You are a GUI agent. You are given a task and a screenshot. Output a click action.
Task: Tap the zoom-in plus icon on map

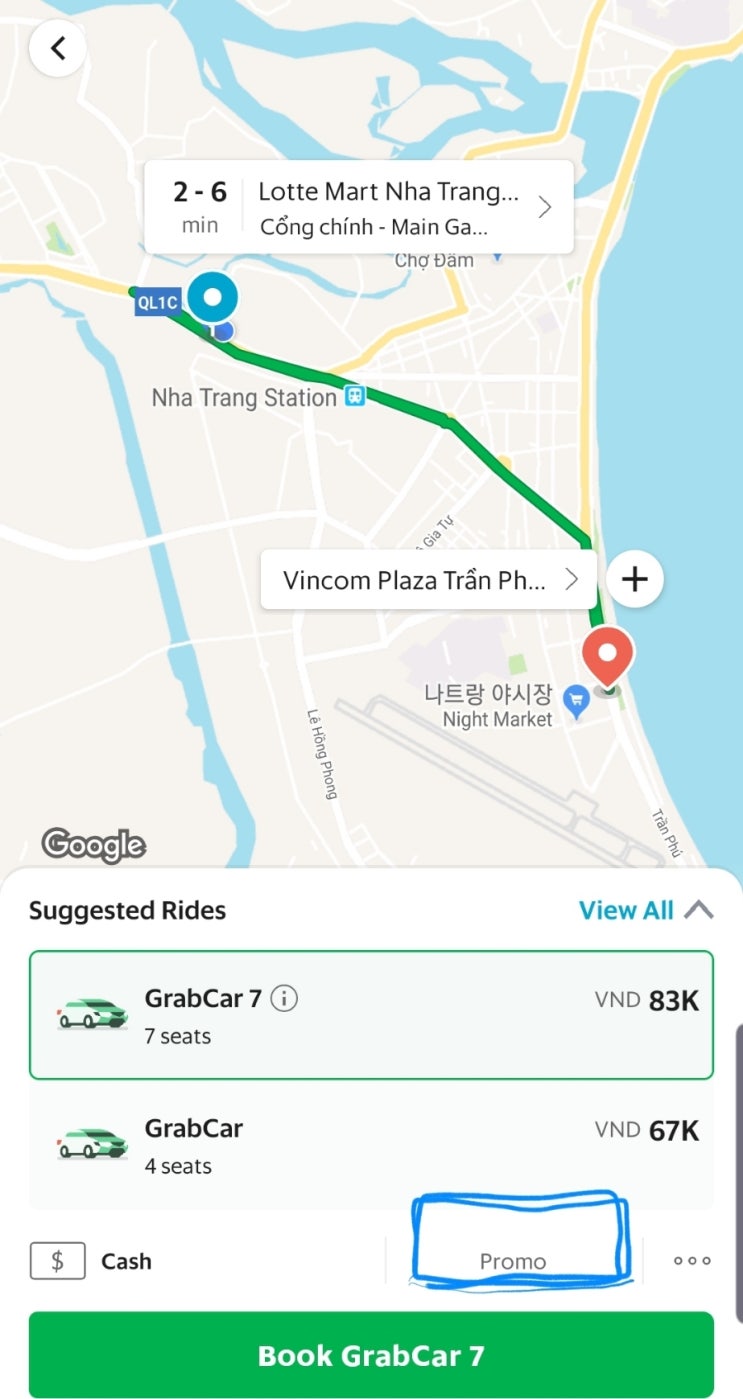634,578
